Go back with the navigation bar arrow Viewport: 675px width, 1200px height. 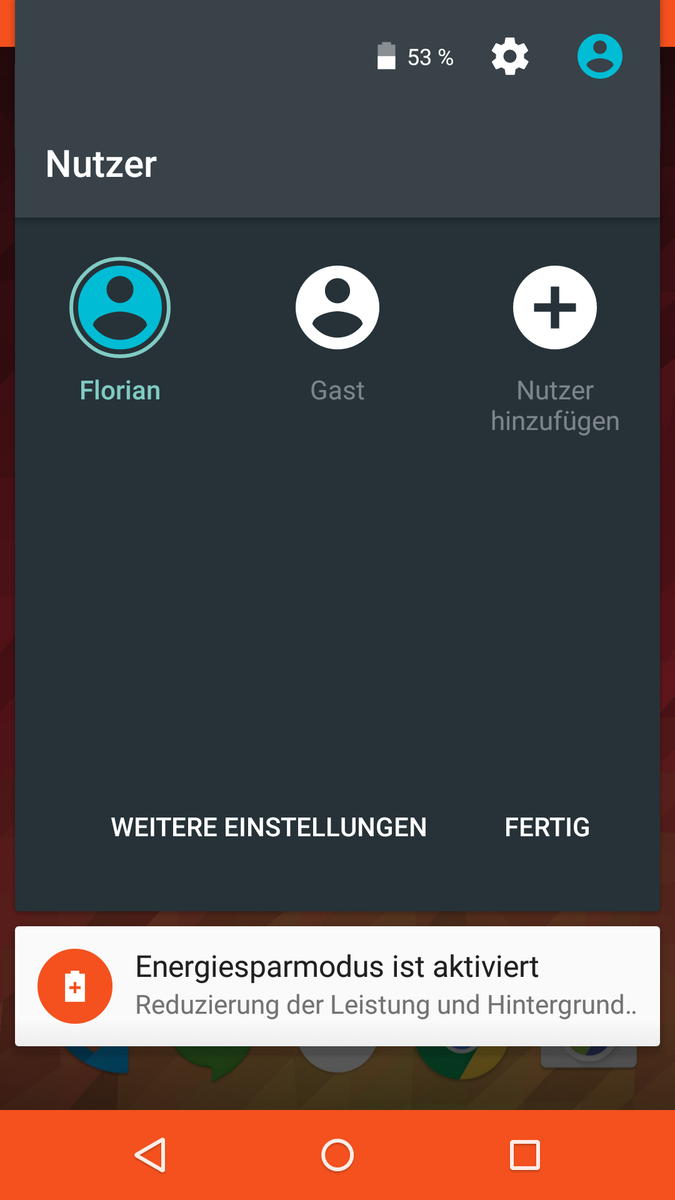coord(150,1155)
